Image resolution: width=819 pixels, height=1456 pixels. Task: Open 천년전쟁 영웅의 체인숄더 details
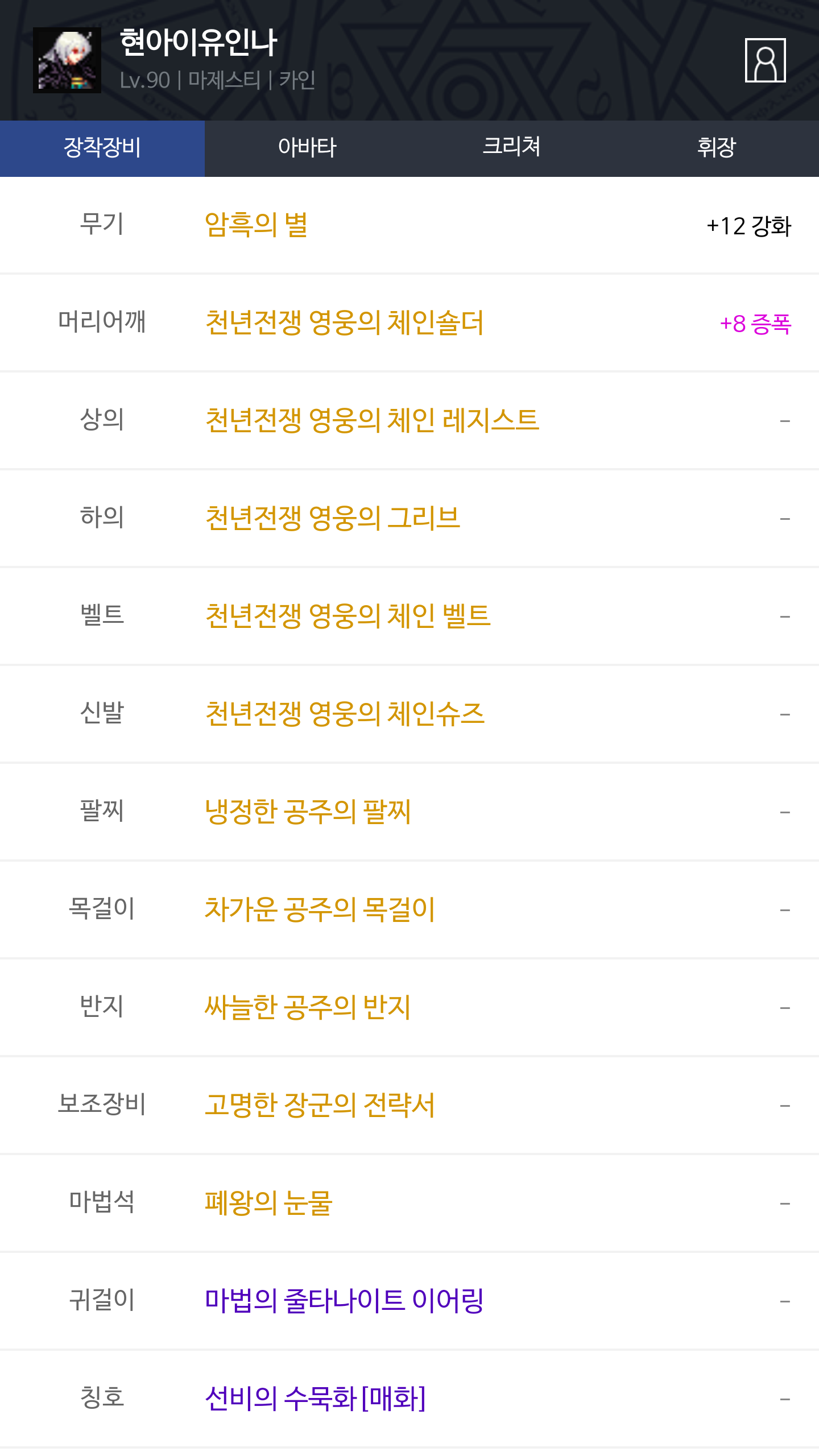344,322
